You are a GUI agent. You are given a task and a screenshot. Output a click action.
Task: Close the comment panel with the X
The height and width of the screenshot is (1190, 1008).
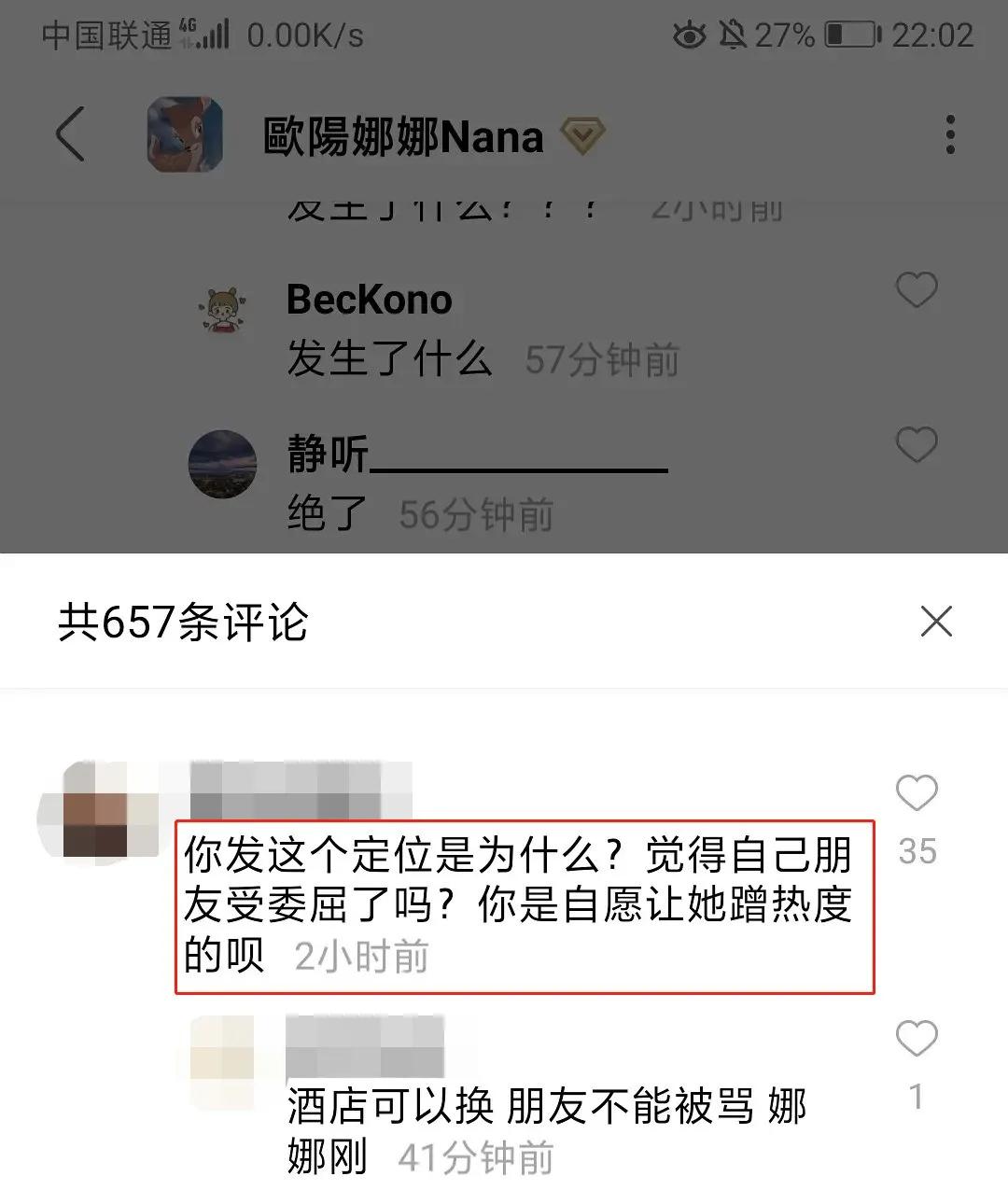point(938,621)
